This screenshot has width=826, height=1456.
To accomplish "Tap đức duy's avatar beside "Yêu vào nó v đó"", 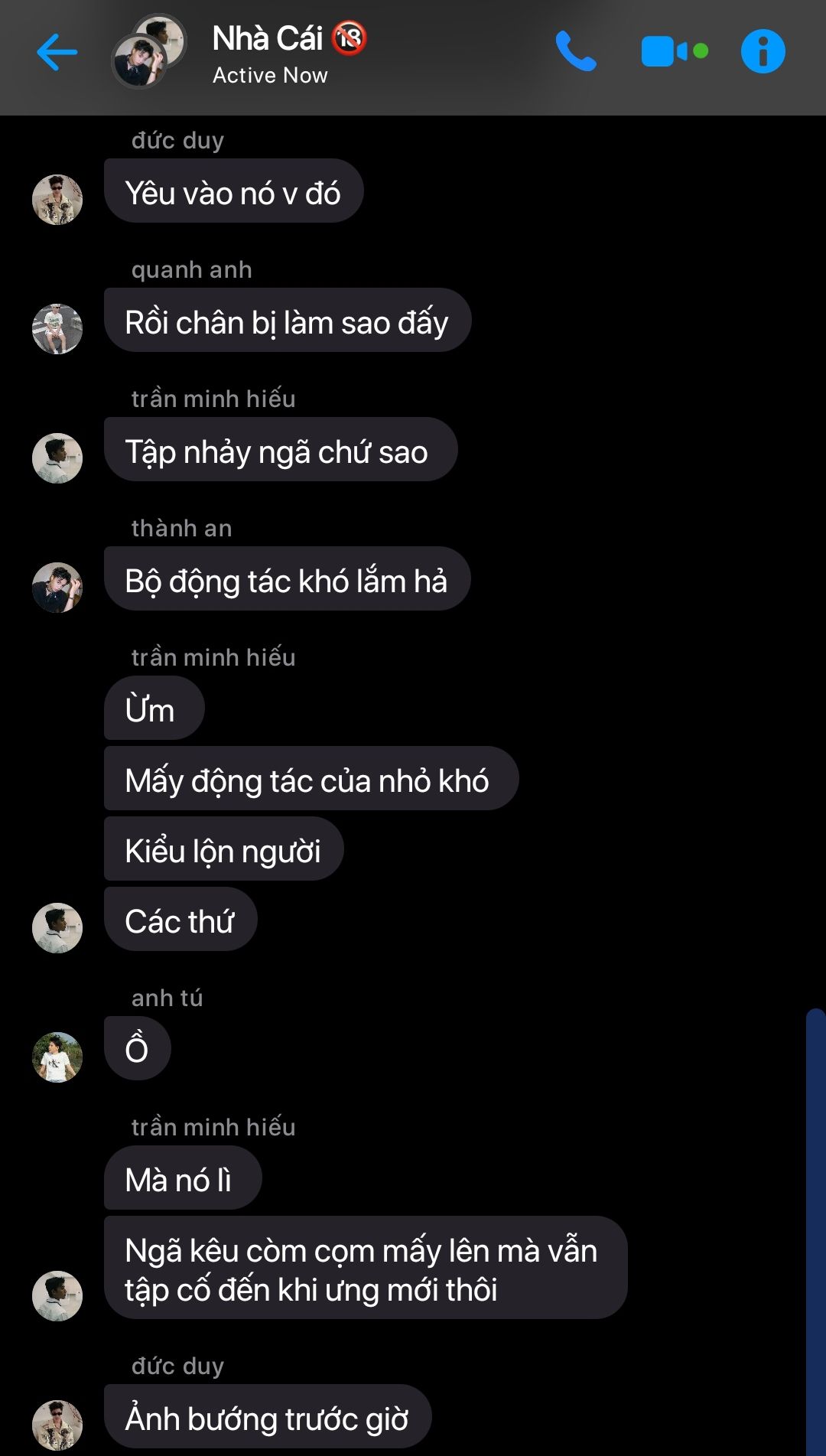I will 57,200.
